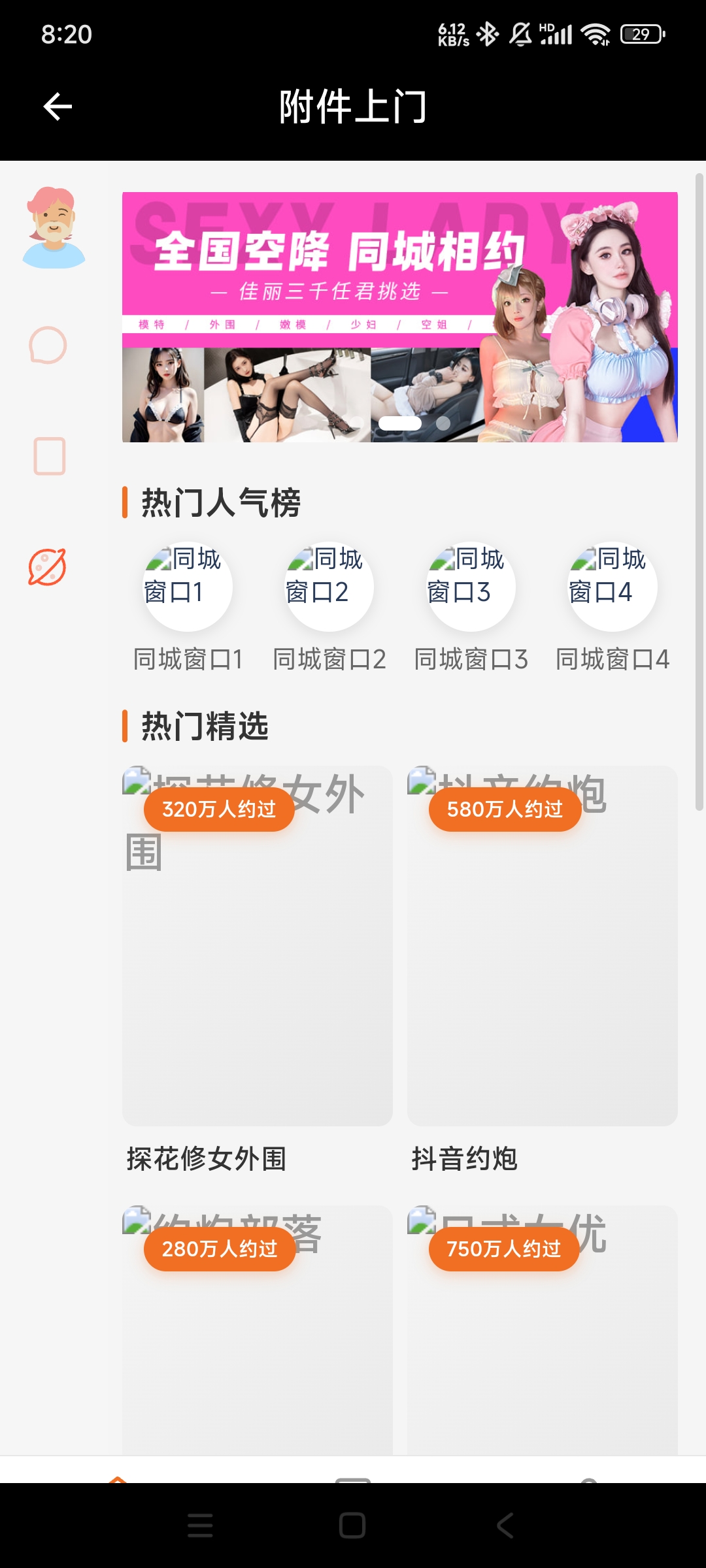Image resolution: width=706 pixels, height=1568 pixels.
Task: Open 同城窗口2
Action: pos(329,588)
